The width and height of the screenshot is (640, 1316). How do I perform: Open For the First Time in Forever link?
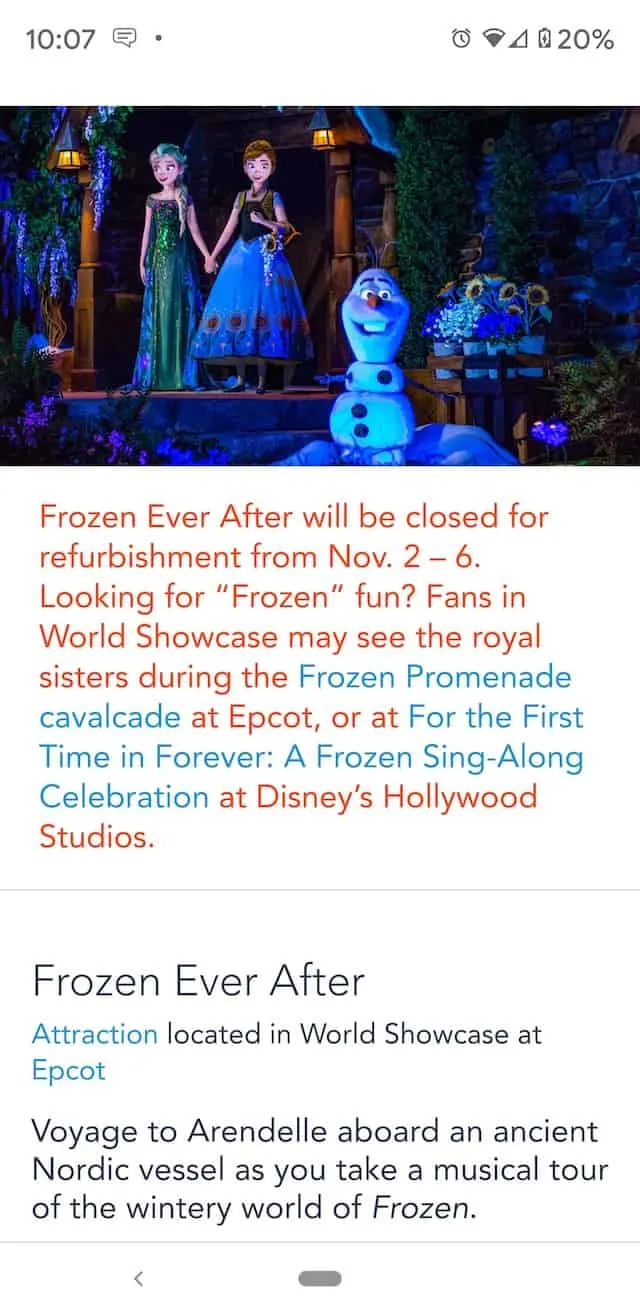(x=310, y=757)
